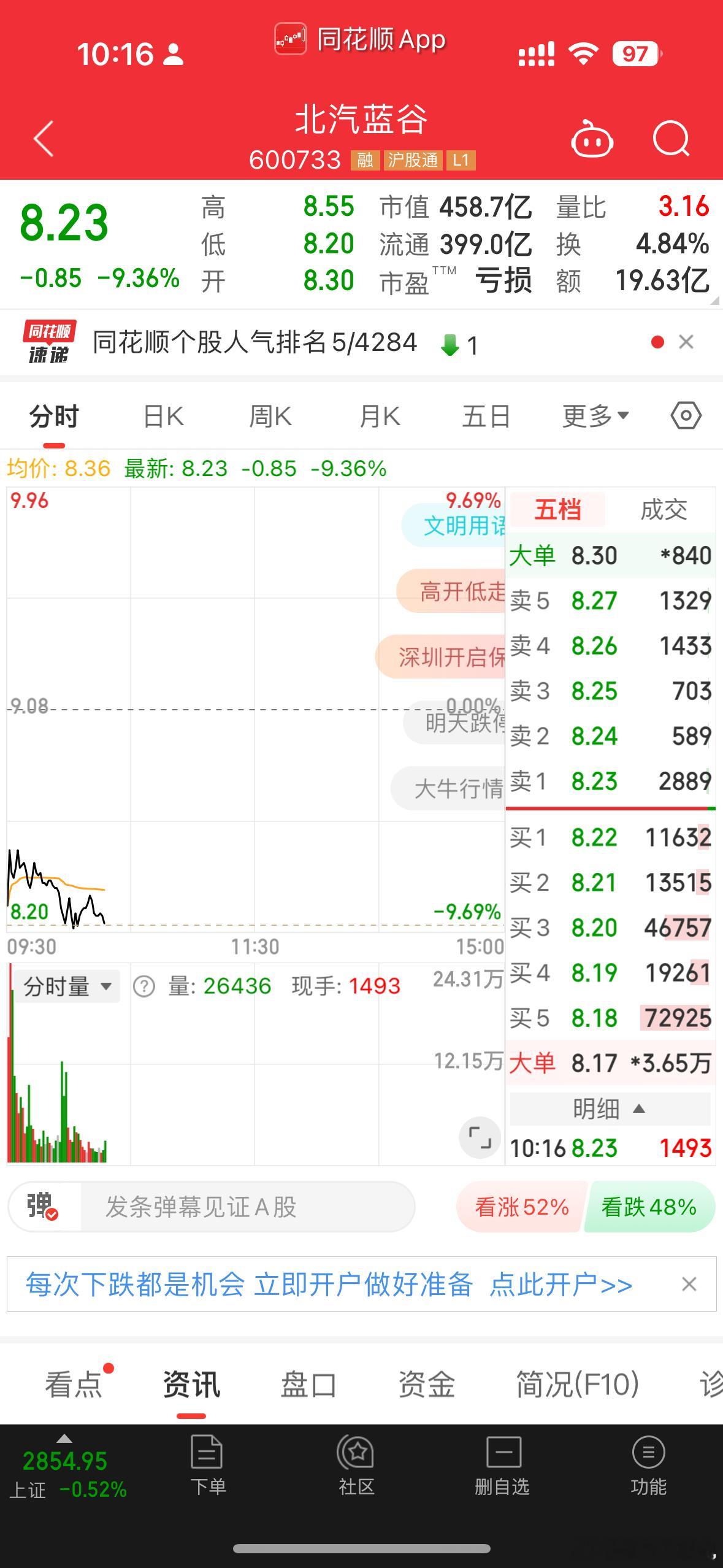Viewport: 723px width, 1568px height.
Task: Switch to the 日K daily chart tab
Action: pos(162,415)
